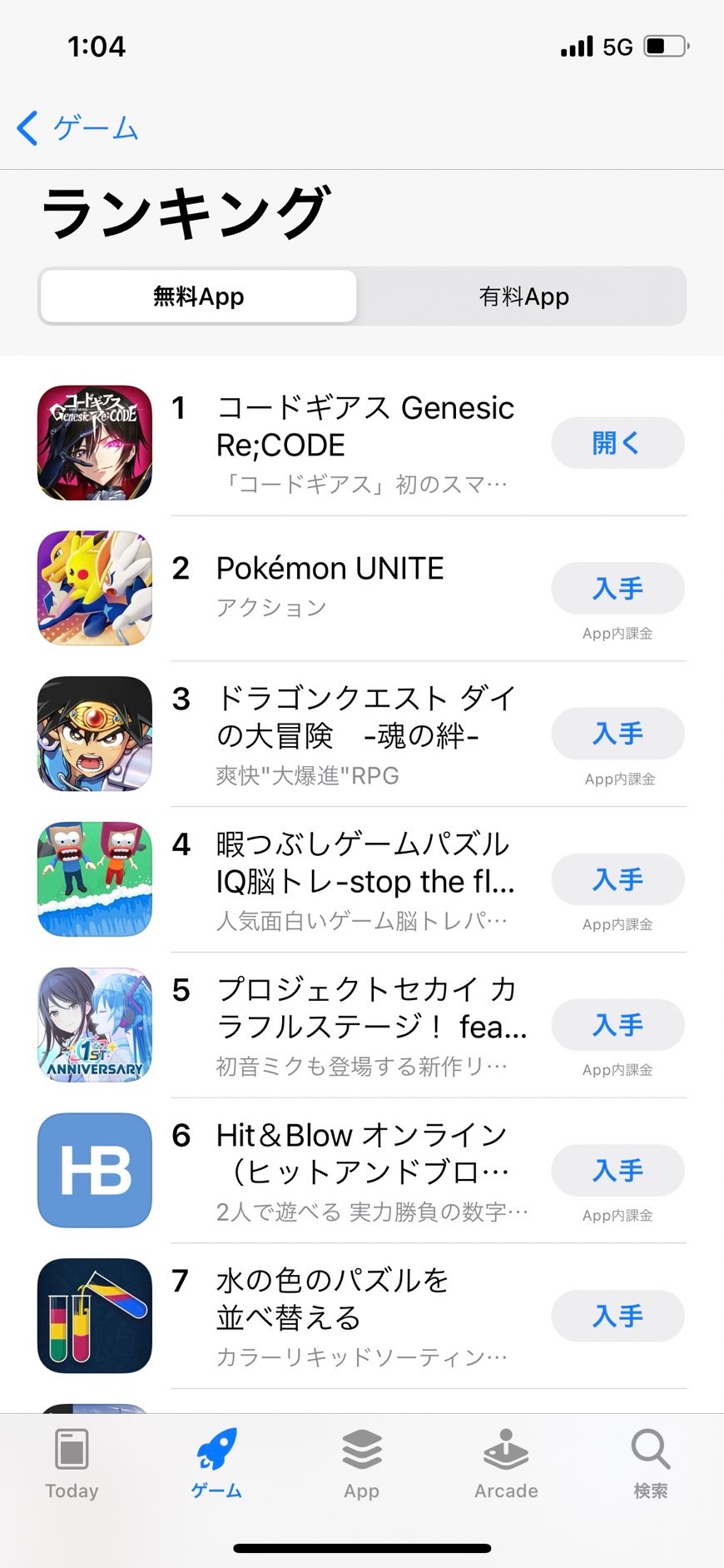Tap 開く for コードギアス Genesic Re;CODE
Viewport: 724px width, 1568px height.
pyautogui.click(x=617, y=443)
